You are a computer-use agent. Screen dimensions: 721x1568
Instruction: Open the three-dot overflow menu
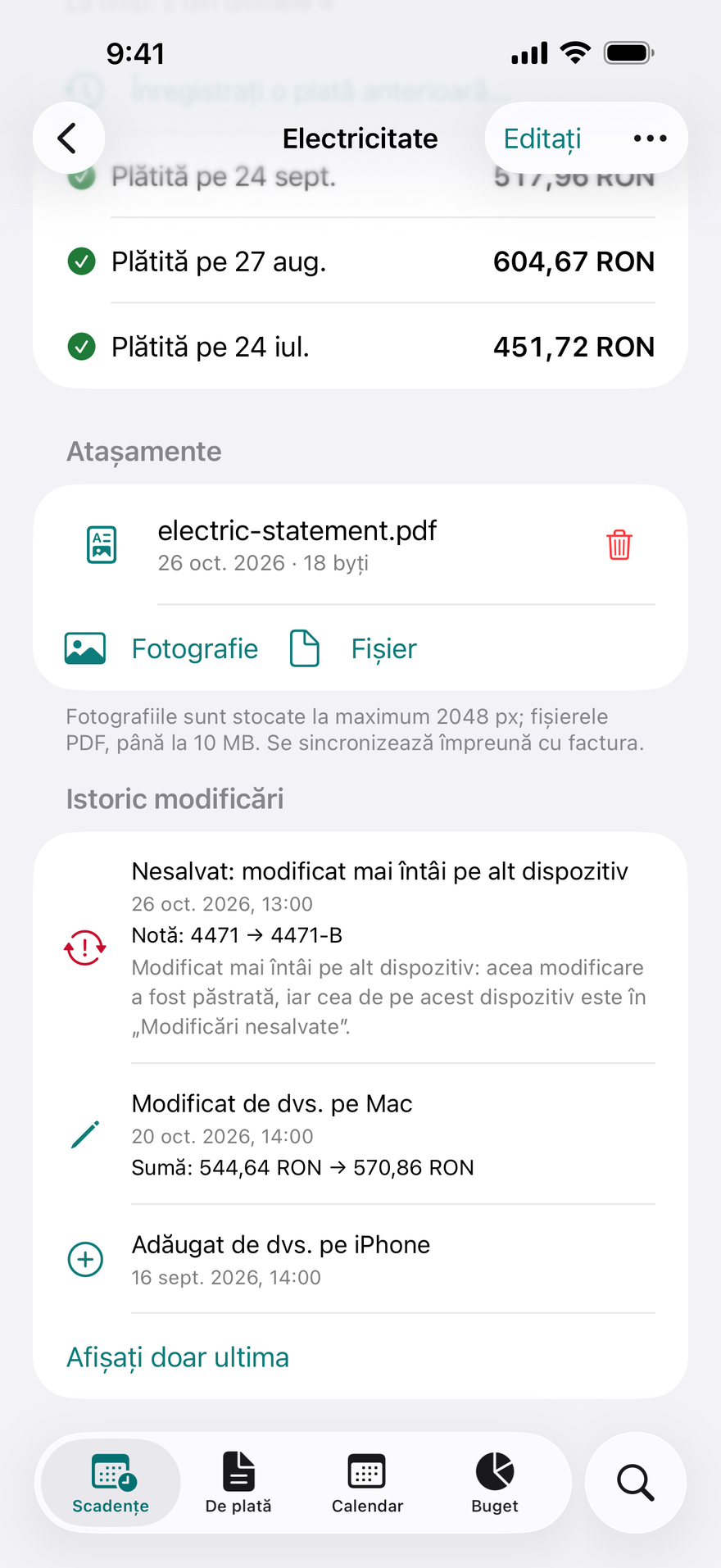(650, 139)
